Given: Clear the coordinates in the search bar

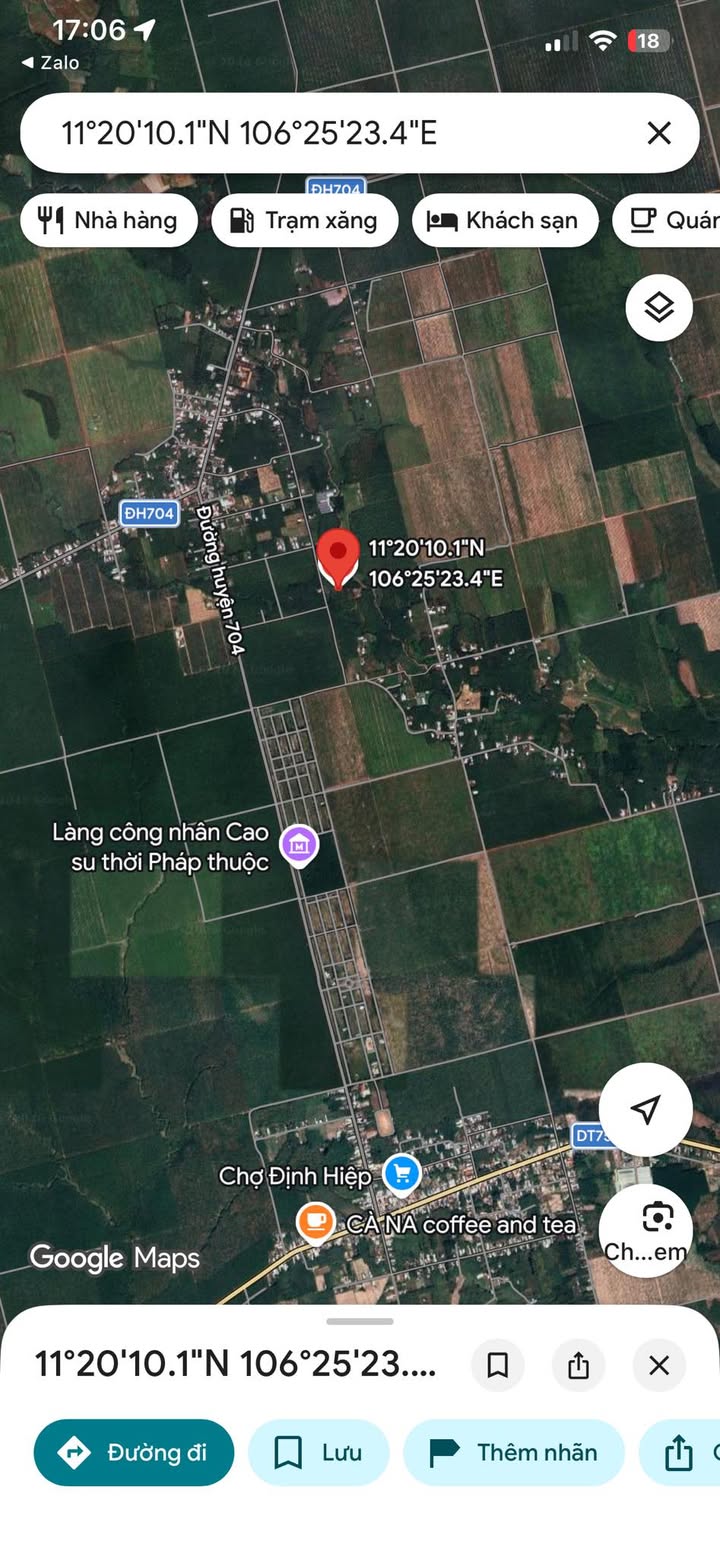Looking at the screenshot, I should click(x=659, y=133).
